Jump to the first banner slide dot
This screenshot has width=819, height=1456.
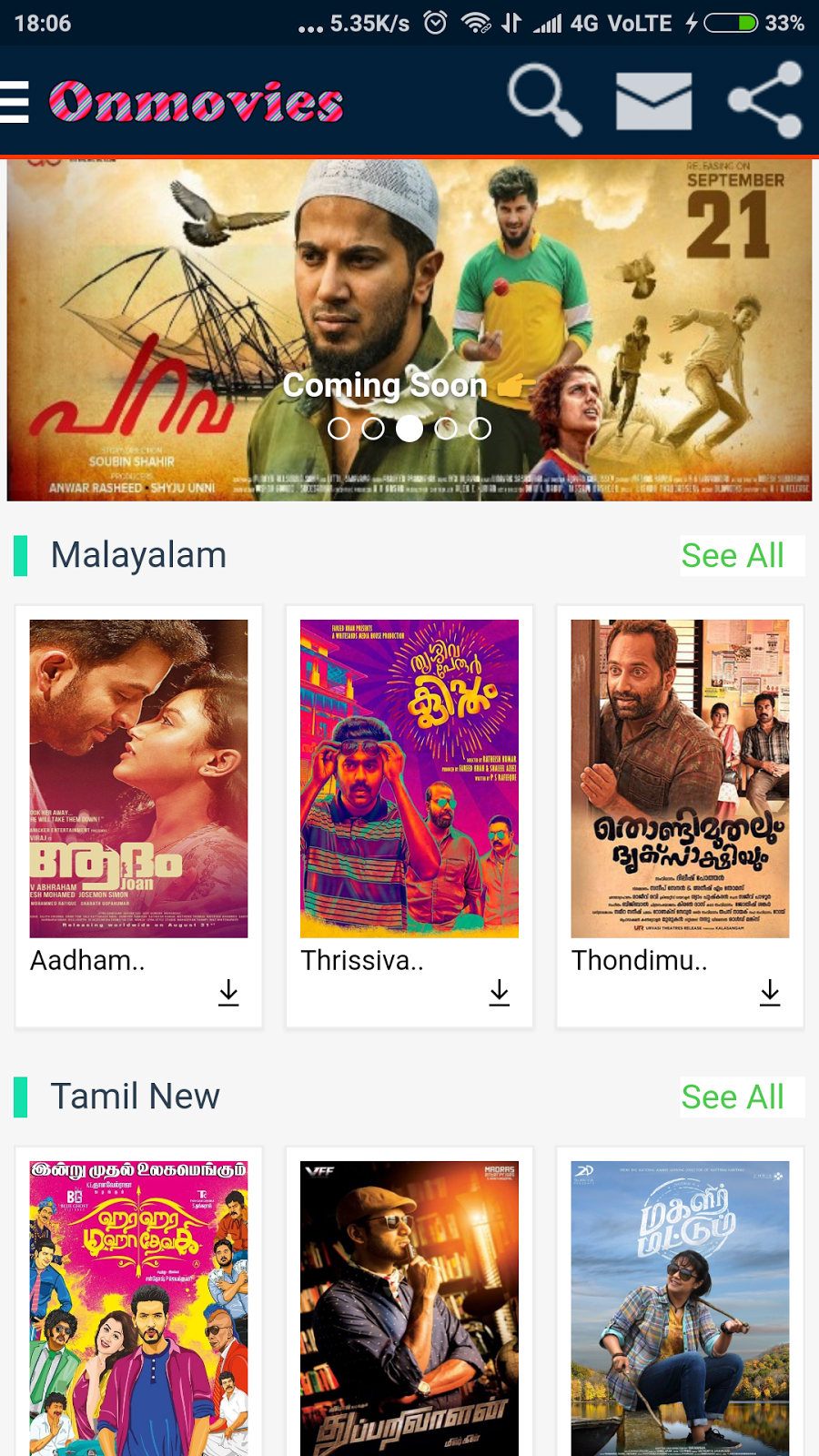[x=339, y=429]
